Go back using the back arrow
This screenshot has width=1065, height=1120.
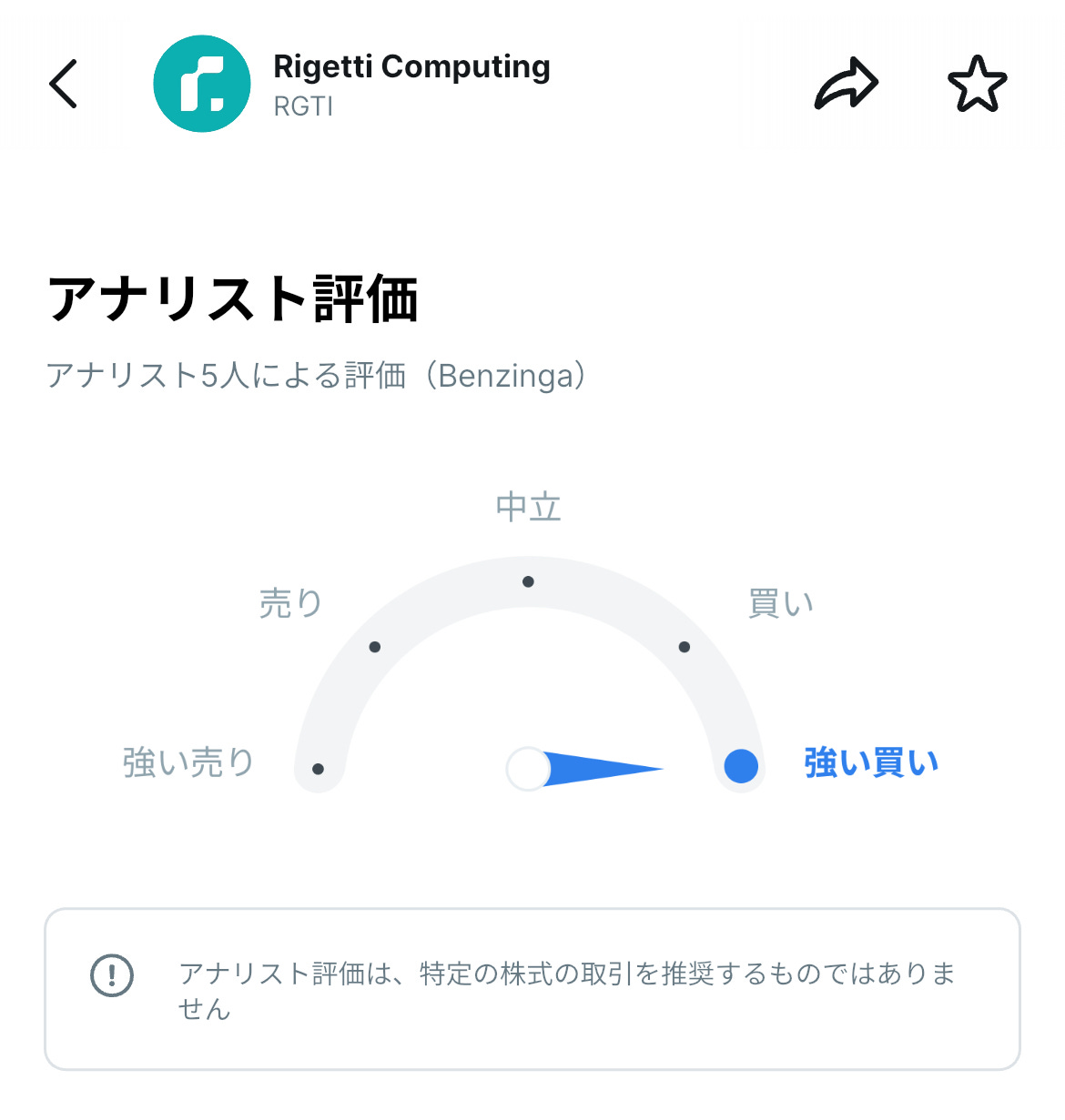click(x=64, y=84)
